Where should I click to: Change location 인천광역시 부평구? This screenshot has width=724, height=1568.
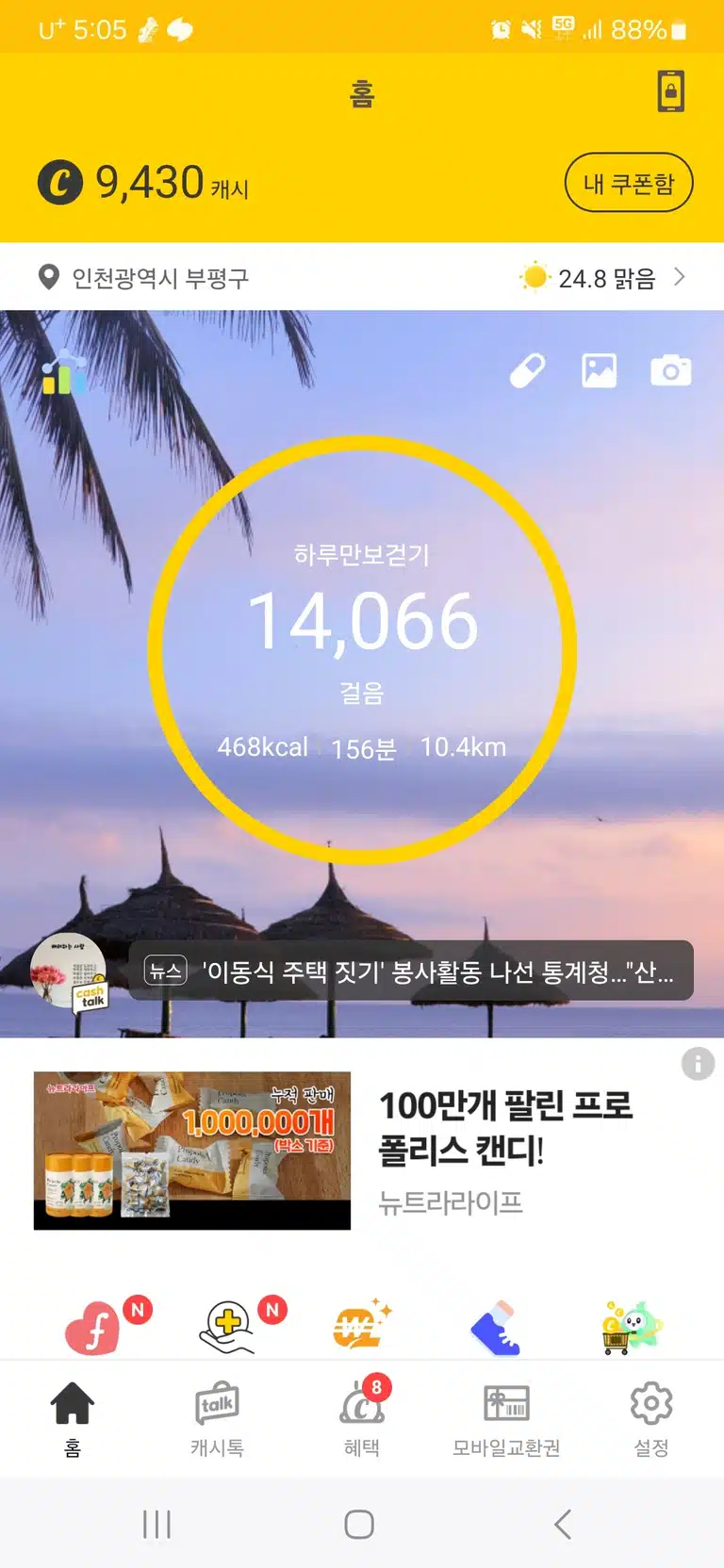tap(143, 278)
